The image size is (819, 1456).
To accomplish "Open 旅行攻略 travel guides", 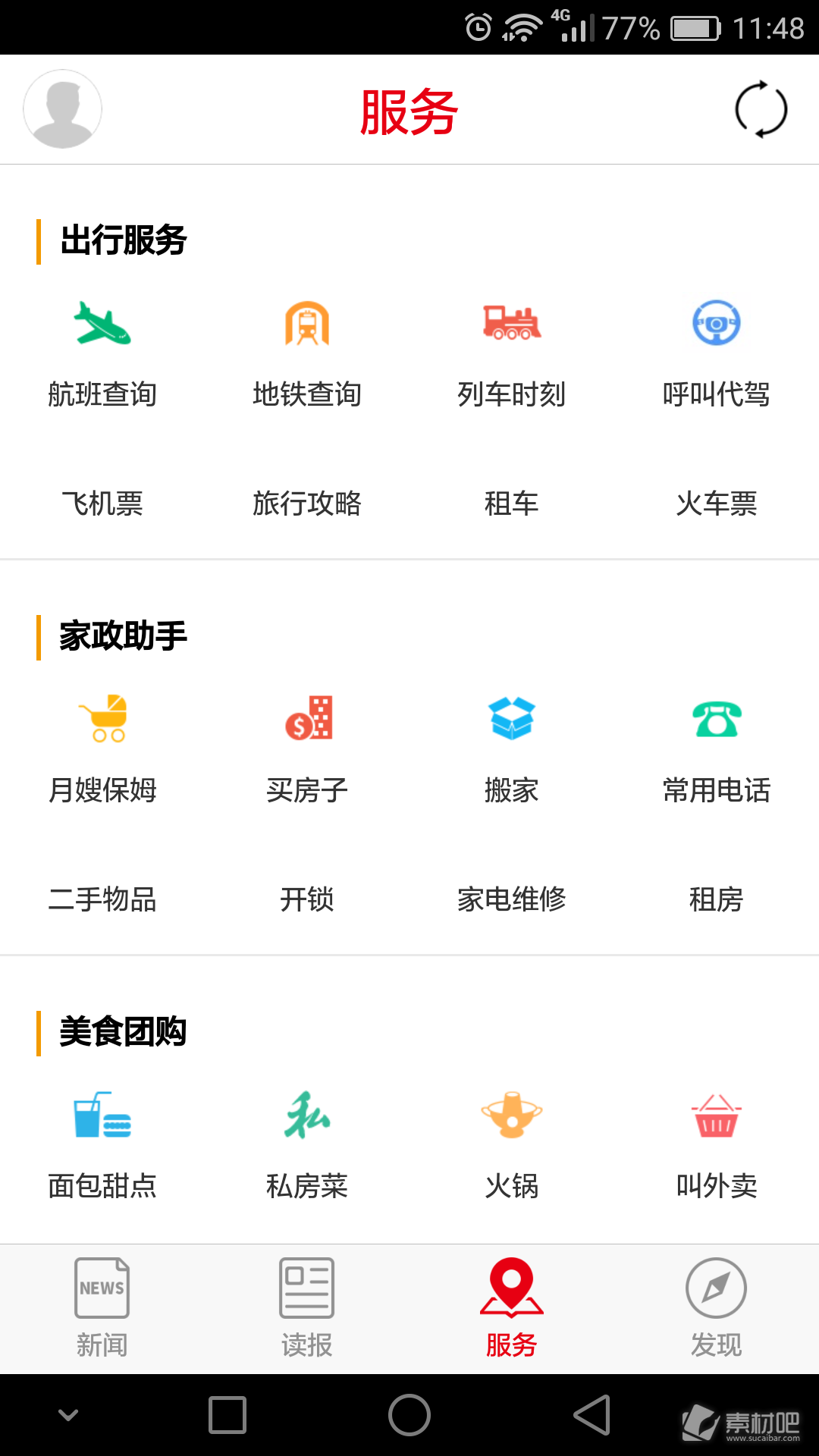I will pos(307,504).
